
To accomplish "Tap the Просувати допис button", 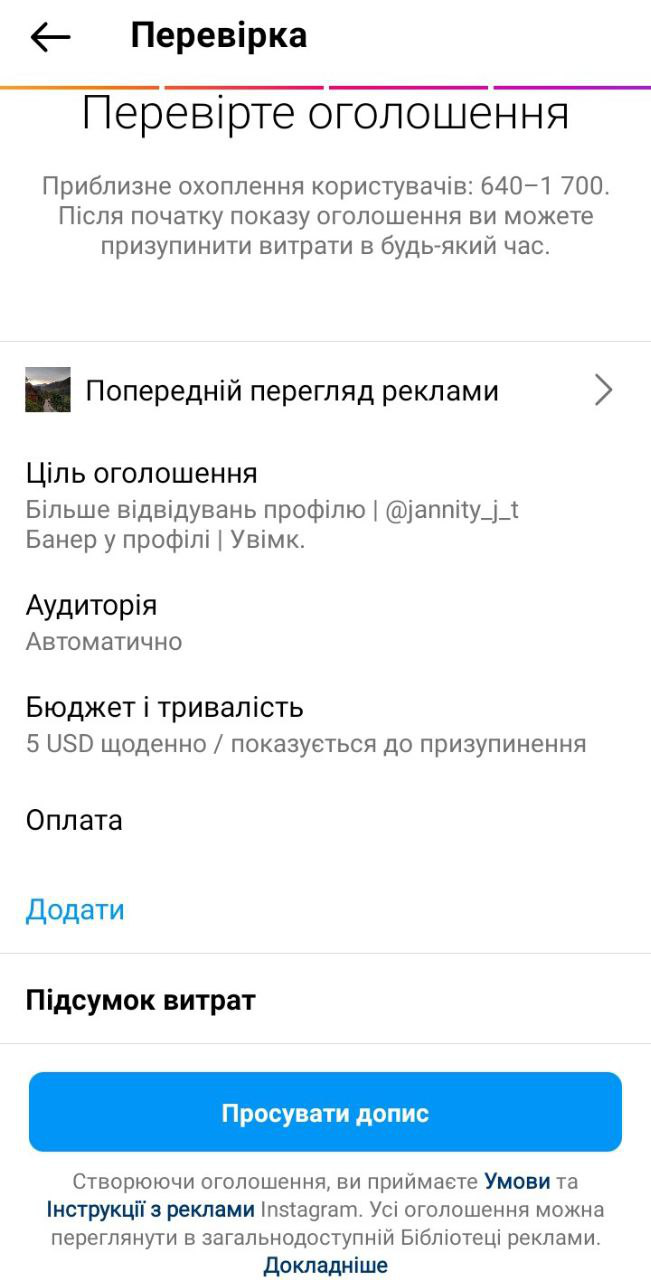I will click(x=325, y=1112).
